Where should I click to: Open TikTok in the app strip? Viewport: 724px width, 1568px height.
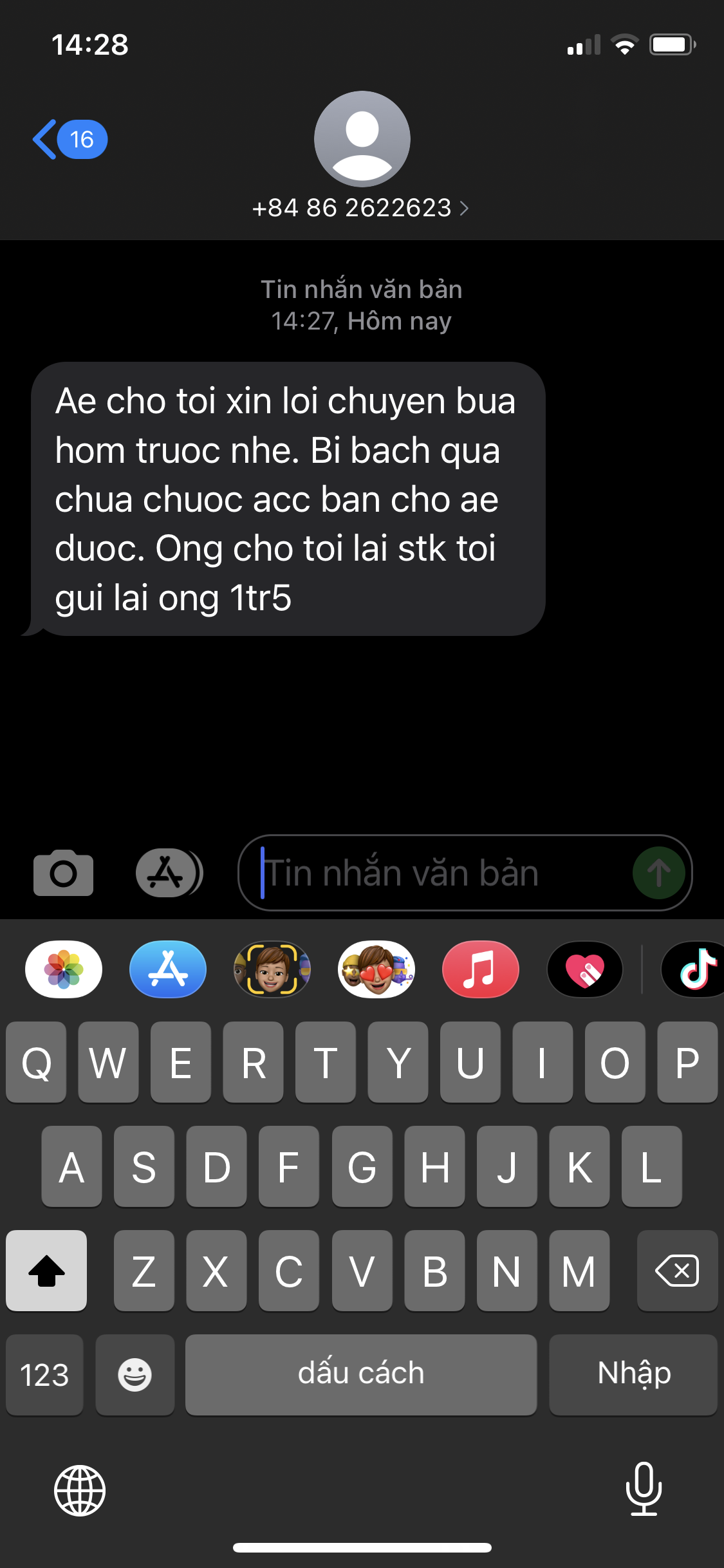point(695,969)
